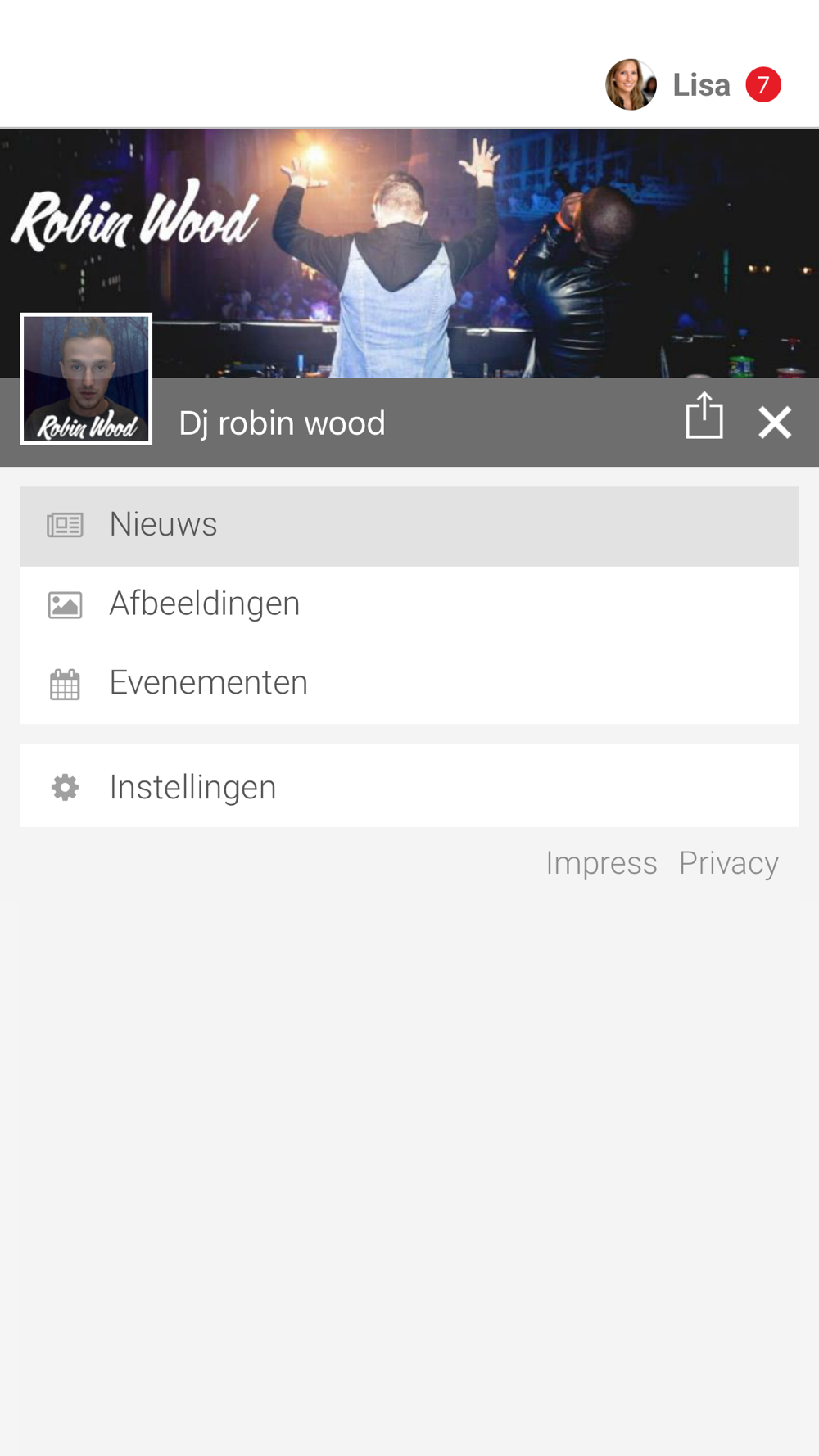The width and height of the screenshot is (819, 1456).
Task: Open the Nieuws section
Action: [x=409, y=527]
